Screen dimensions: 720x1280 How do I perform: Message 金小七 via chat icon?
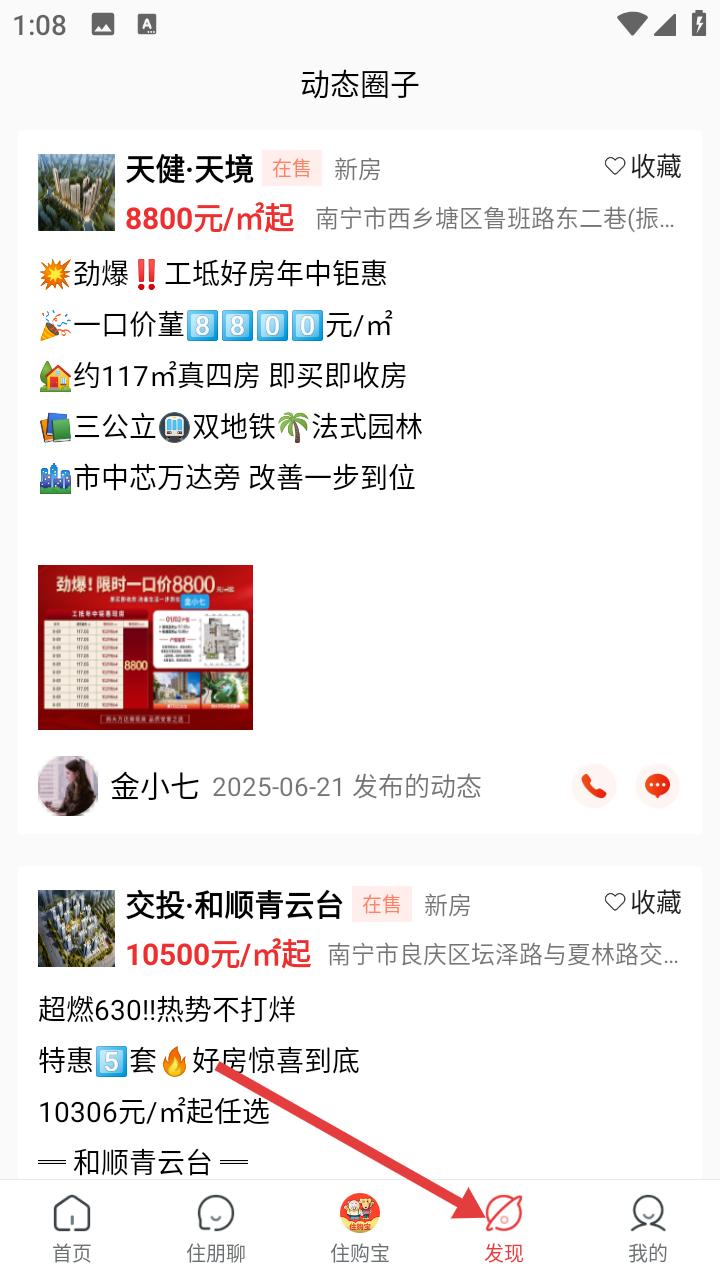click(657, 787)
